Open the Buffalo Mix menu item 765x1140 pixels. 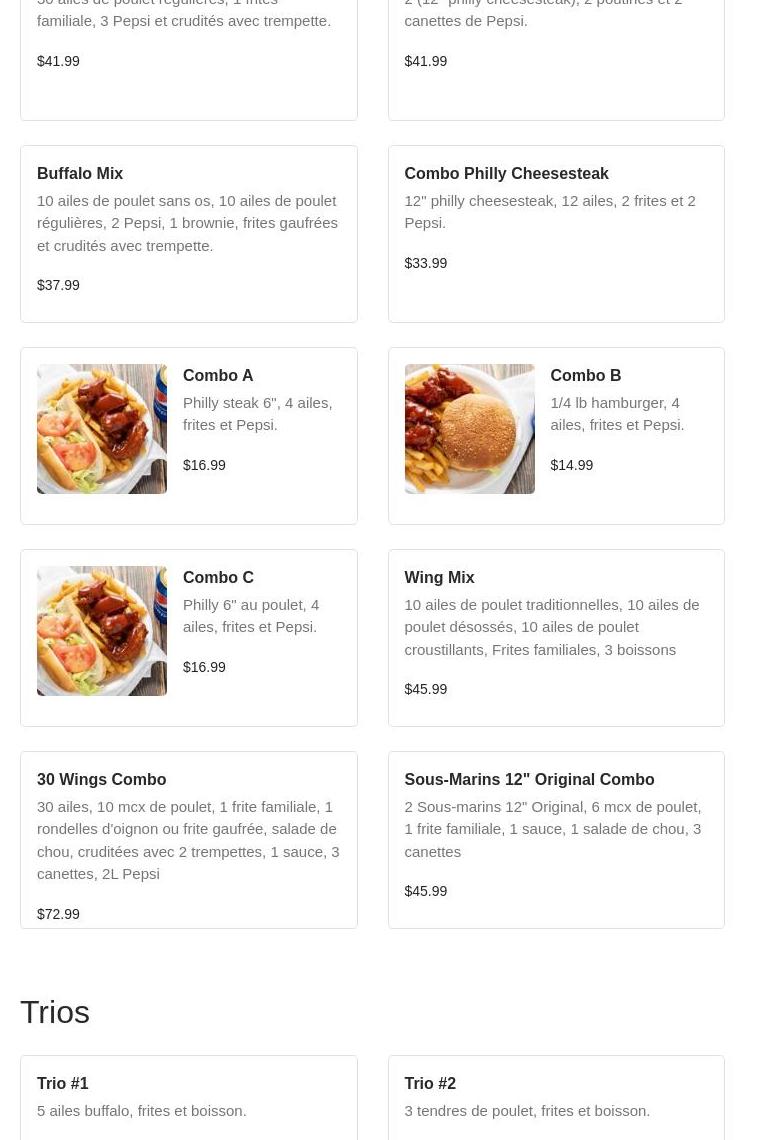(x=188, y=234)
